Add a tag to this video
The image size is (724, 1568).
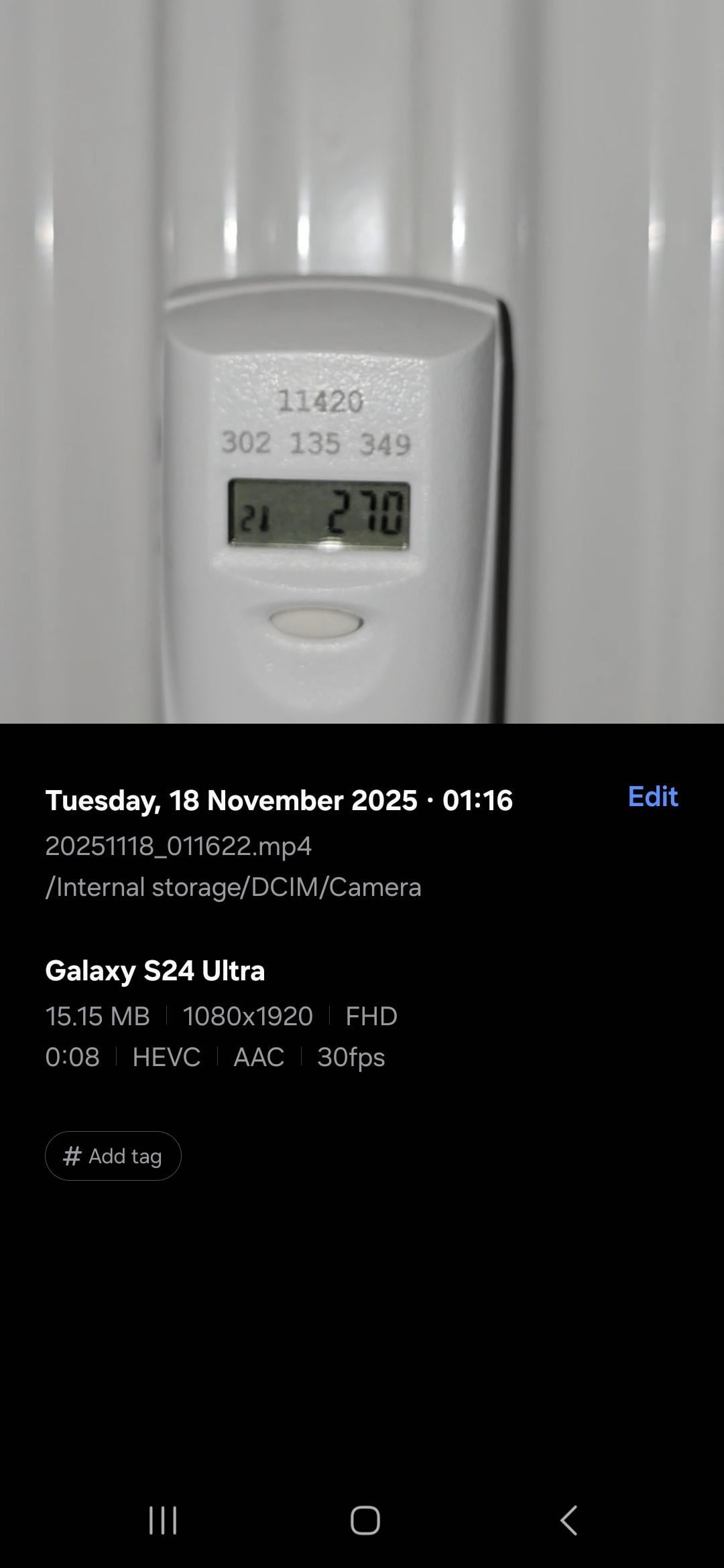point(113,1156)
